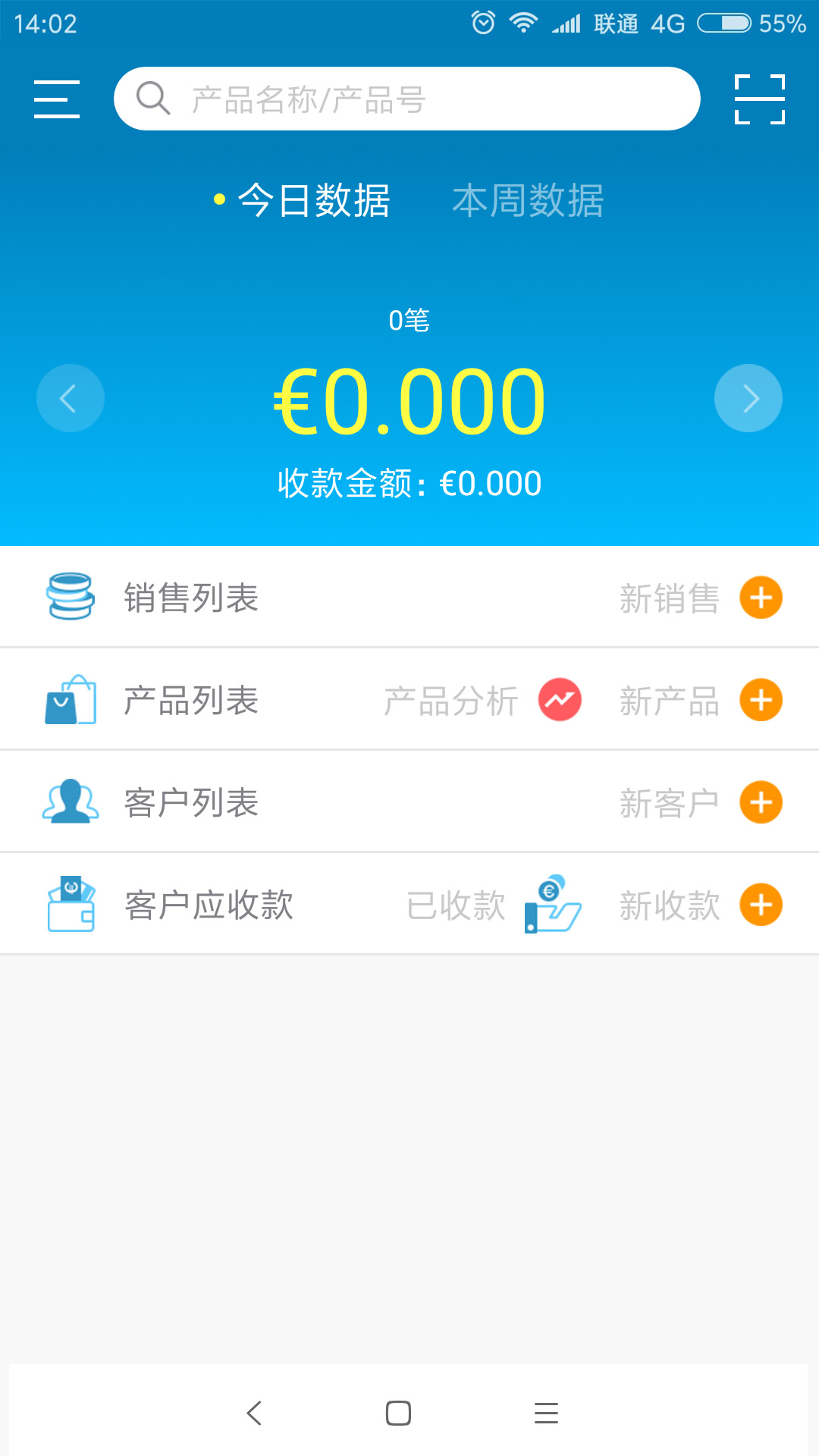This screenshot has height=1456, width=819.
Task: Activate the yellow dot indicator on 今日数据
Action: click(219, 199)
